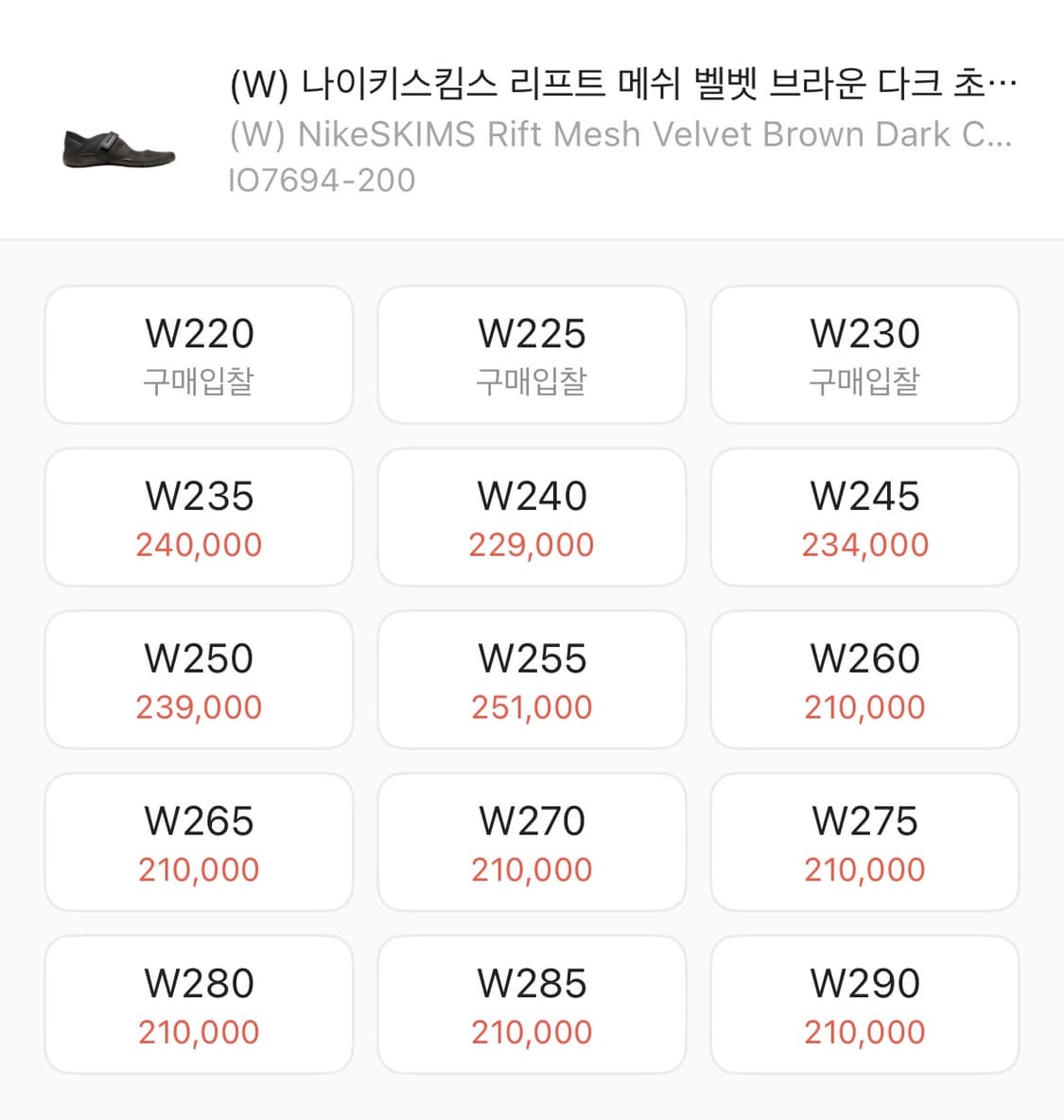Pick size W275 option
The image size is (1064, 1120).
click(x=864, y=842)
